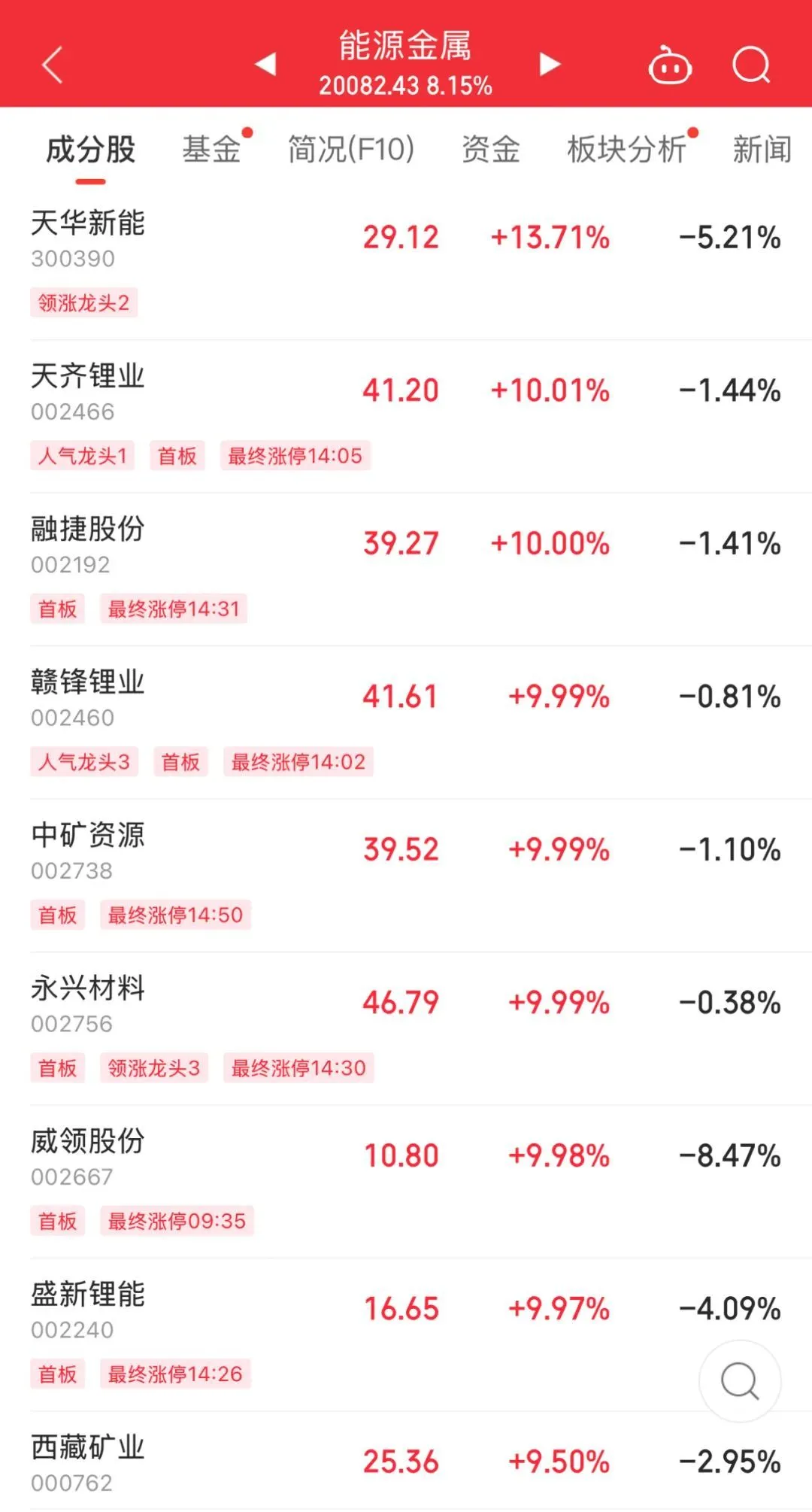Switch to the 基金 tab
This screenshot has height=1512, width=812.
[x=212, y=150]
